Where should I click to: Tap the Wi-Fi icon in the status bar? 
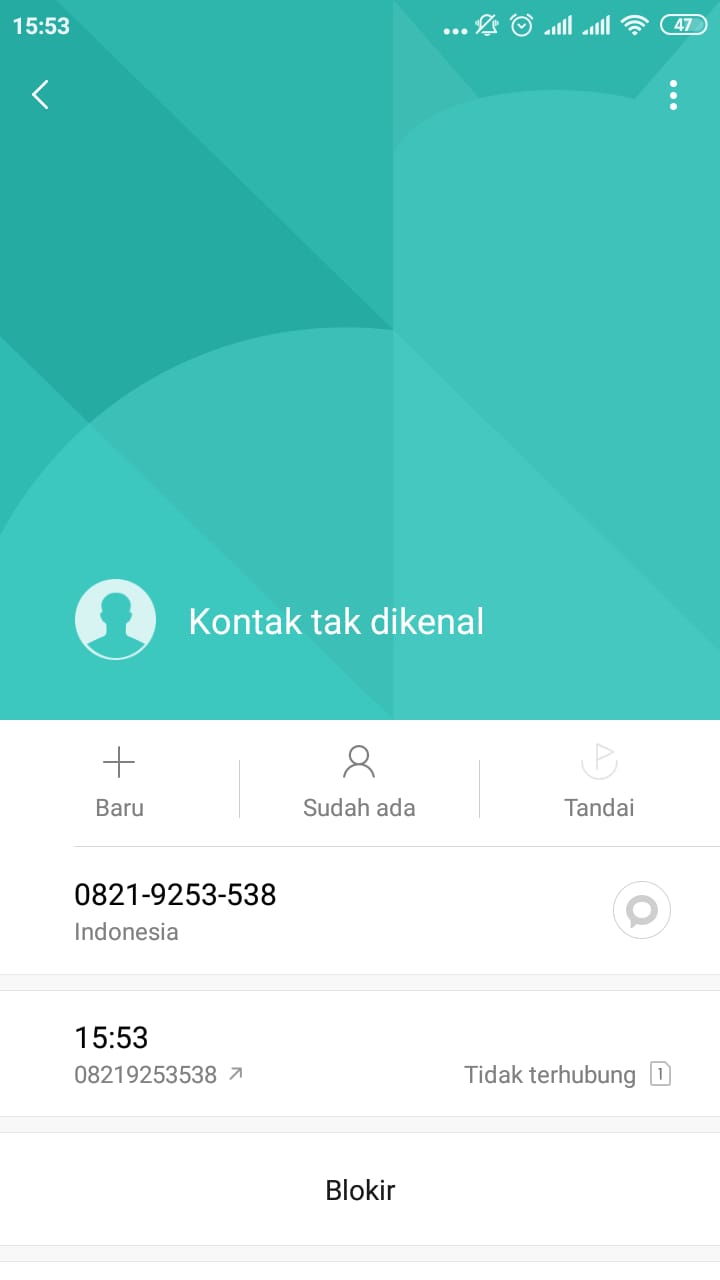point(634,26)
